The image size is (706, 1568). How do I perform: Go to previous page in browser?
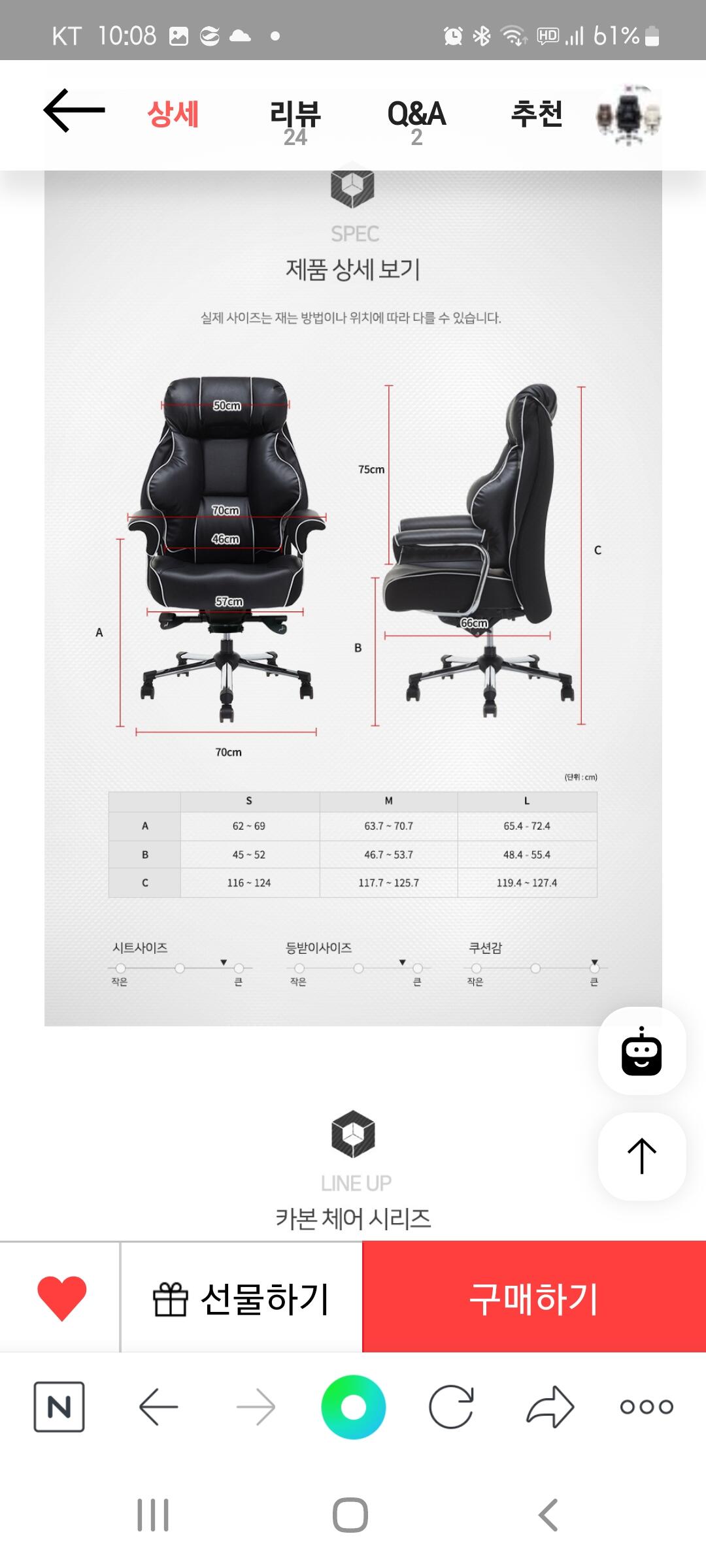click(x=158, y=1407)
